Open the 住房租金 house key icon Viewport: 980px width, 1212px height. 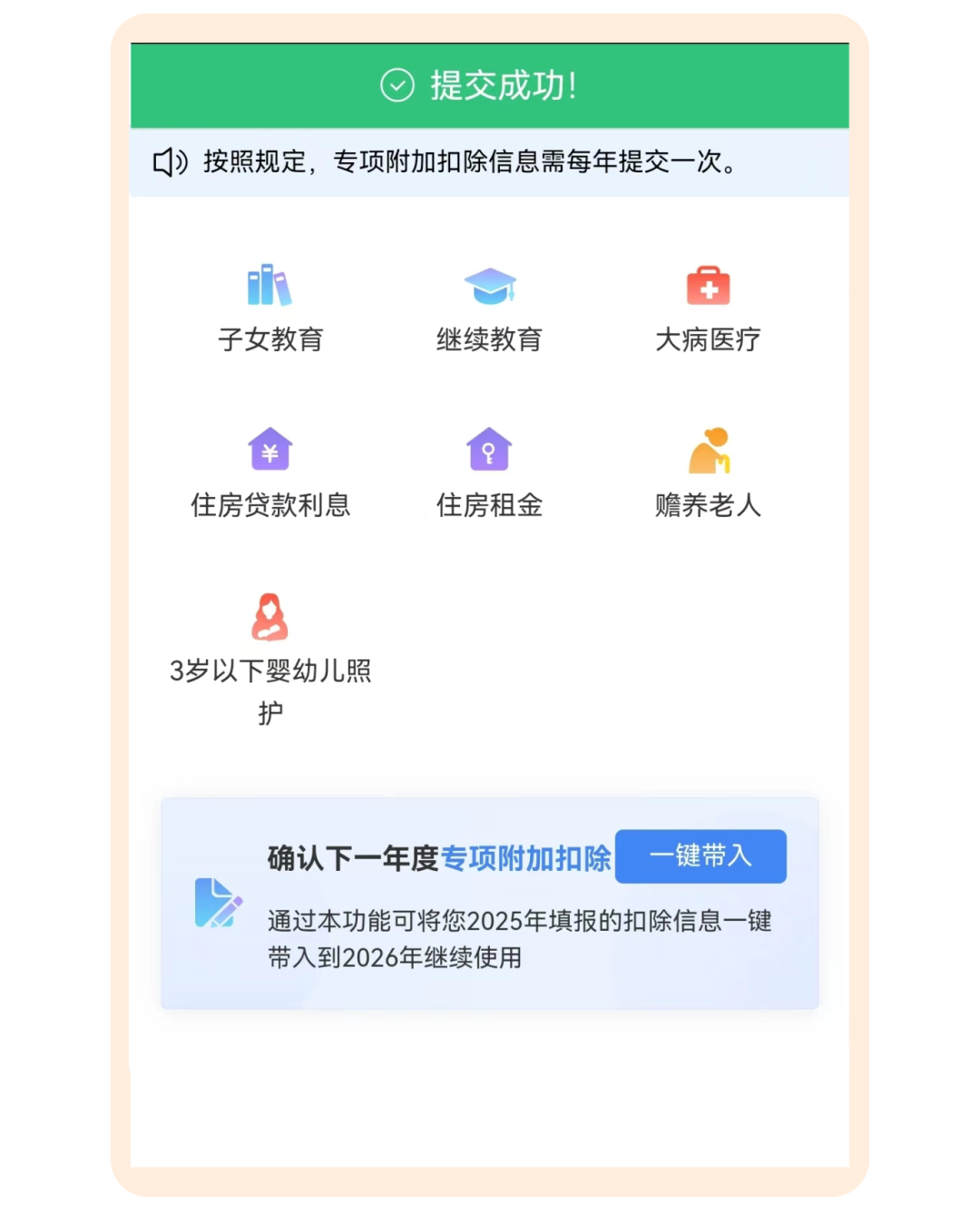(490, 448)
